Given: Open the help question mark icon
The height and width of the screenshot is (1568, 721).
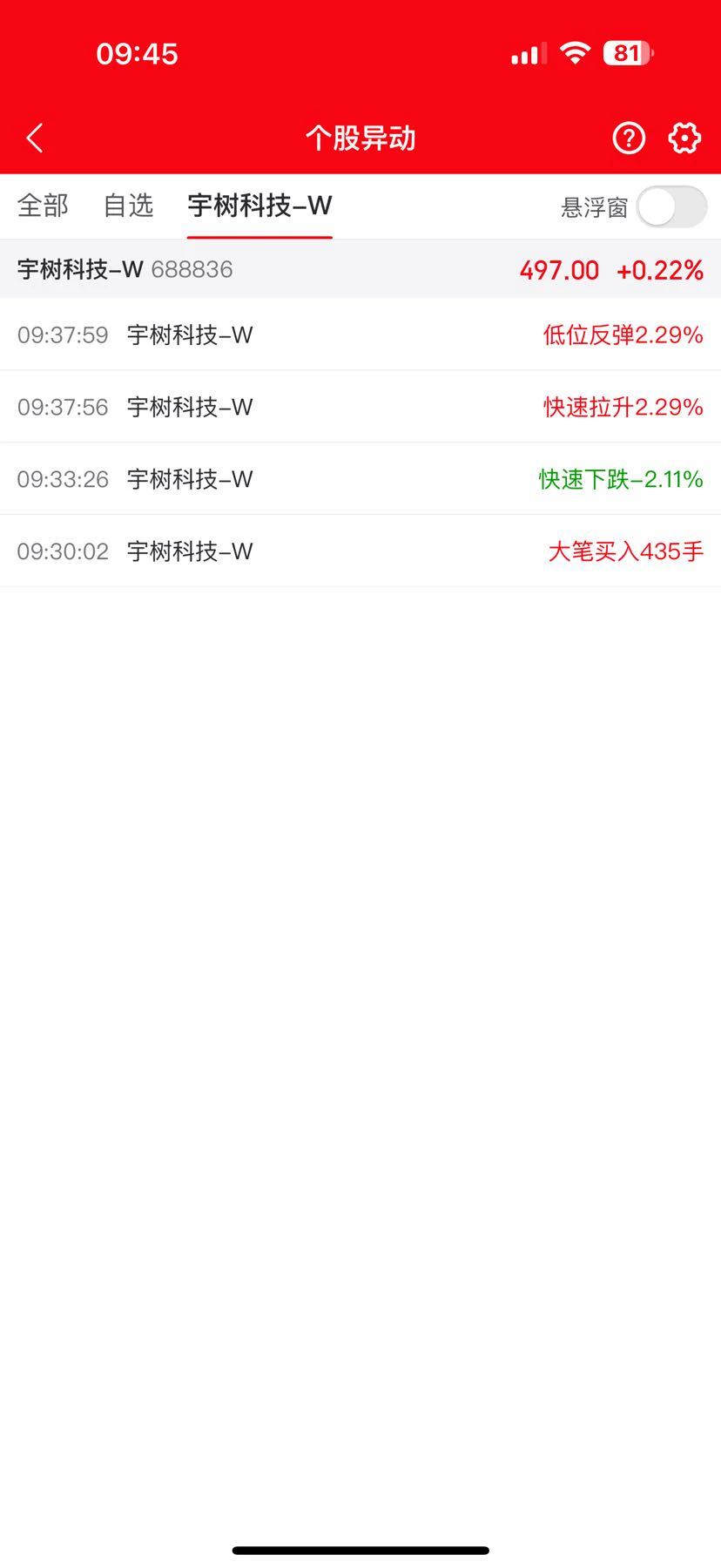Looking at the screenshot, I should coord(629,138).
